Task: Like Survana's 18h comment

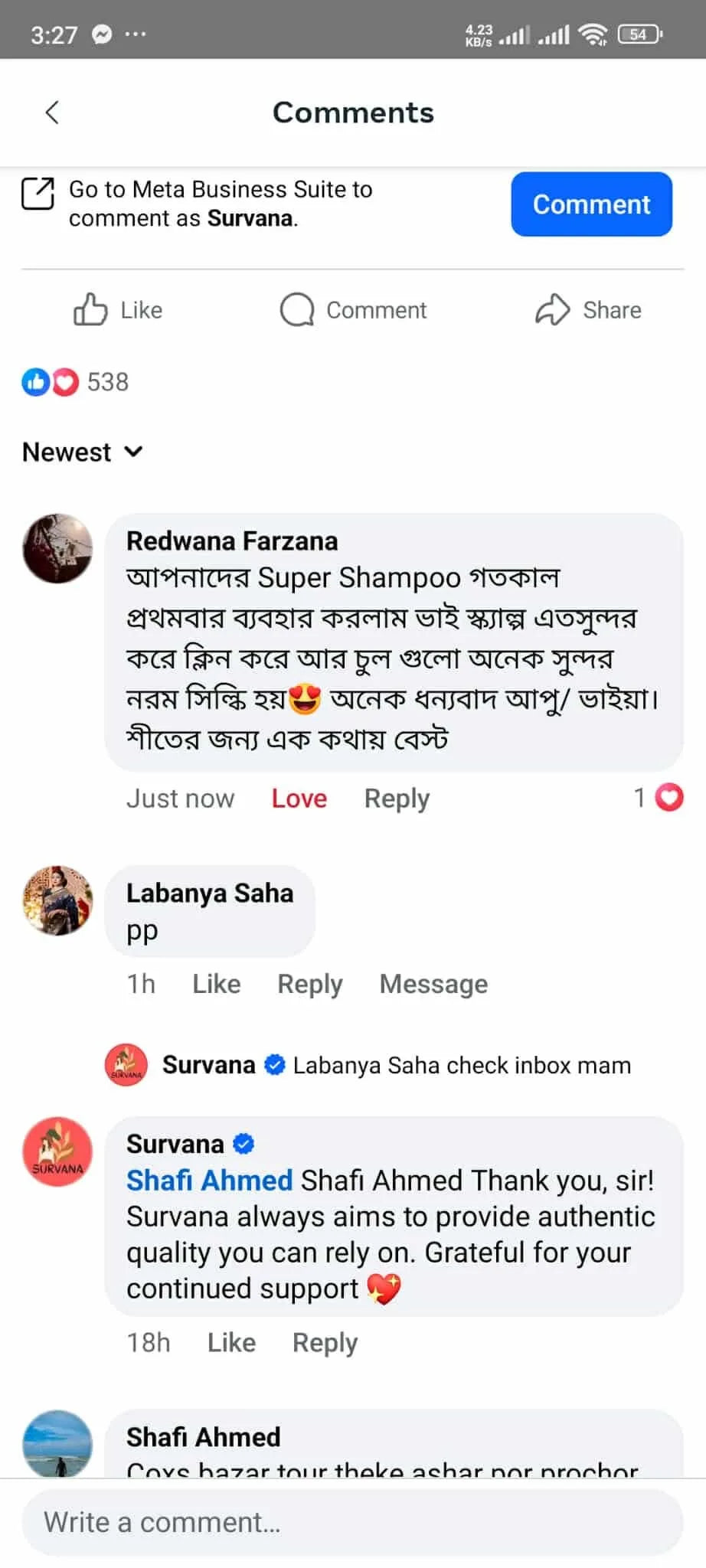Action: pos(231,1342)
